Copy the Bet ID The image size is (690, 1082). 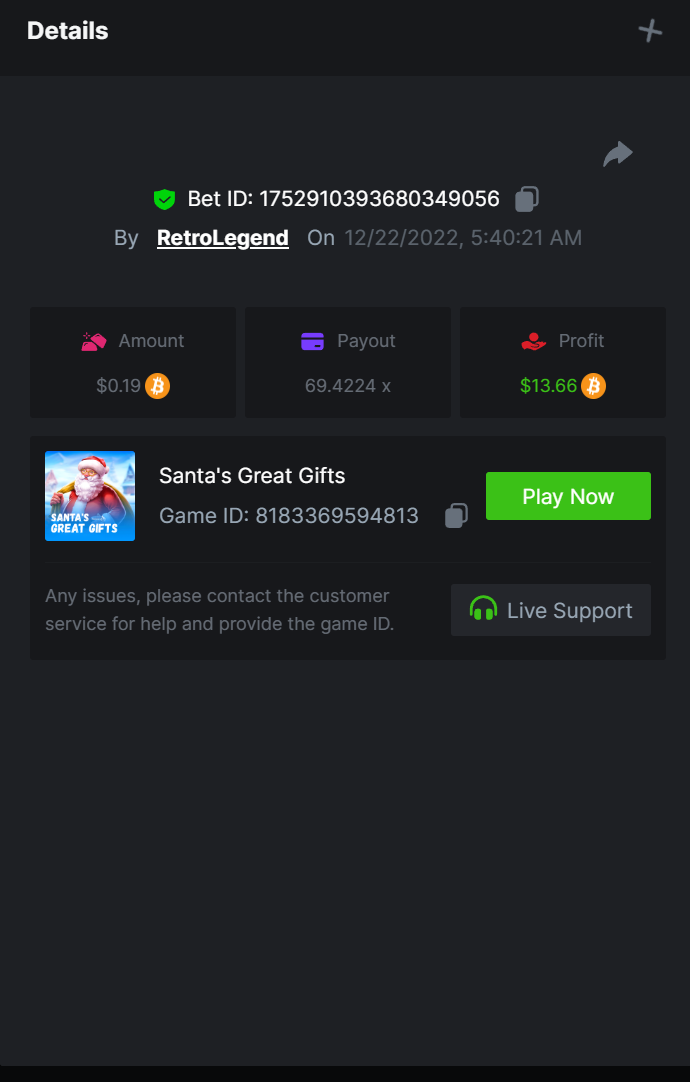pos(527,199)
